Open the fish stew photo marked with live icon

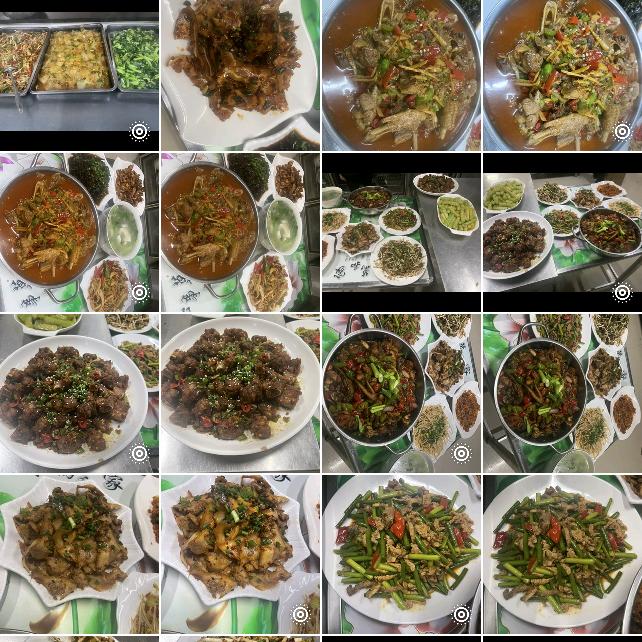tap(561, 75)
